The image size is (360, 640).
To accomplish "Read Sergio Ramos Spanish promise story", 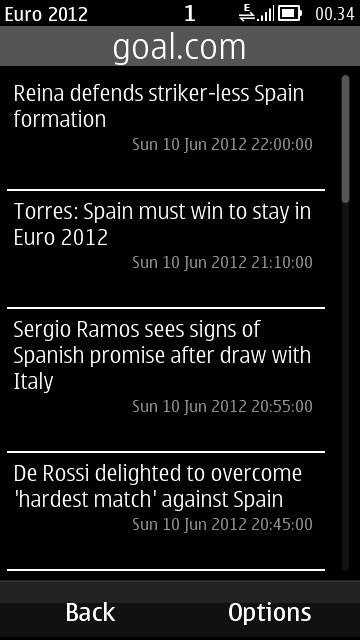I will tap(166, 380).
